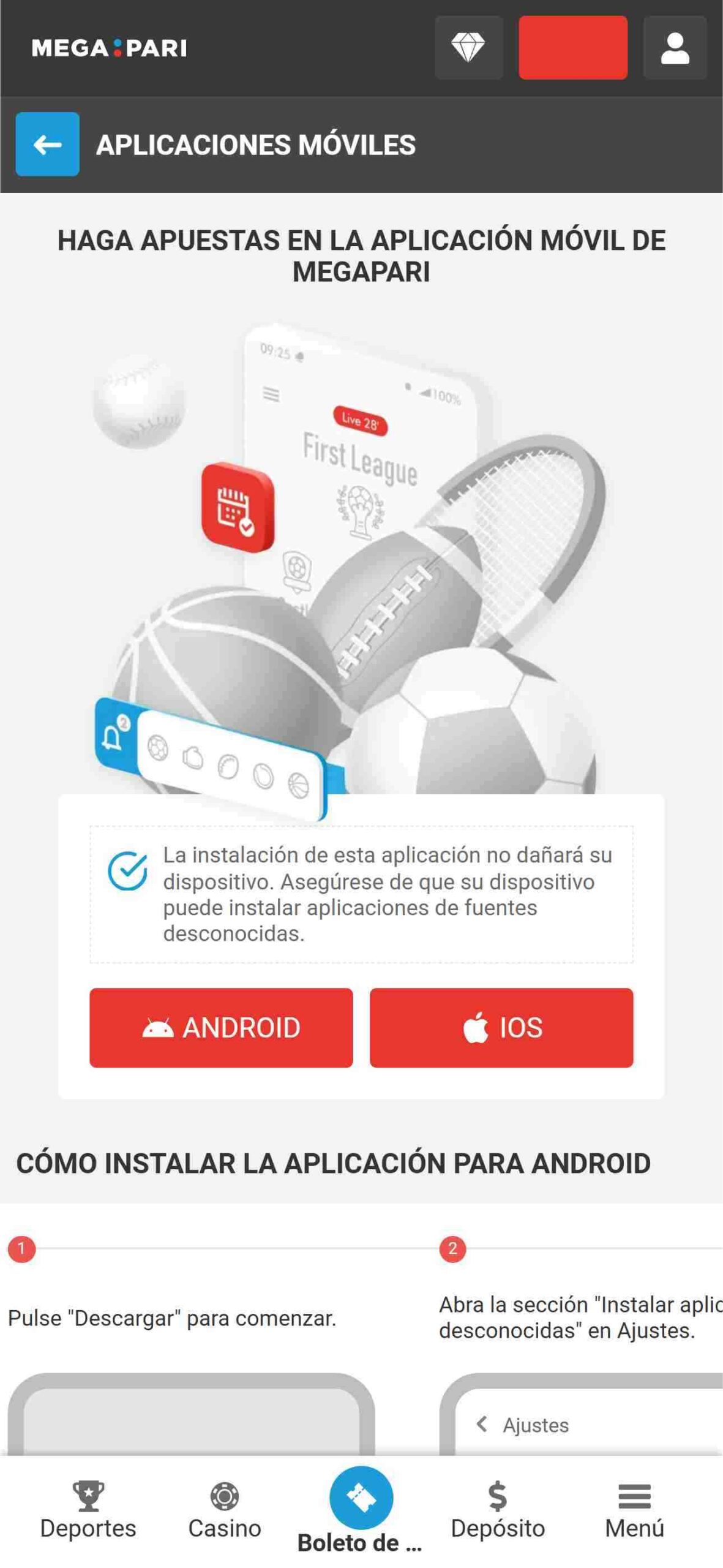Select the iOS app button
The image size is (723, 1568).
(x=501, y=1027)
